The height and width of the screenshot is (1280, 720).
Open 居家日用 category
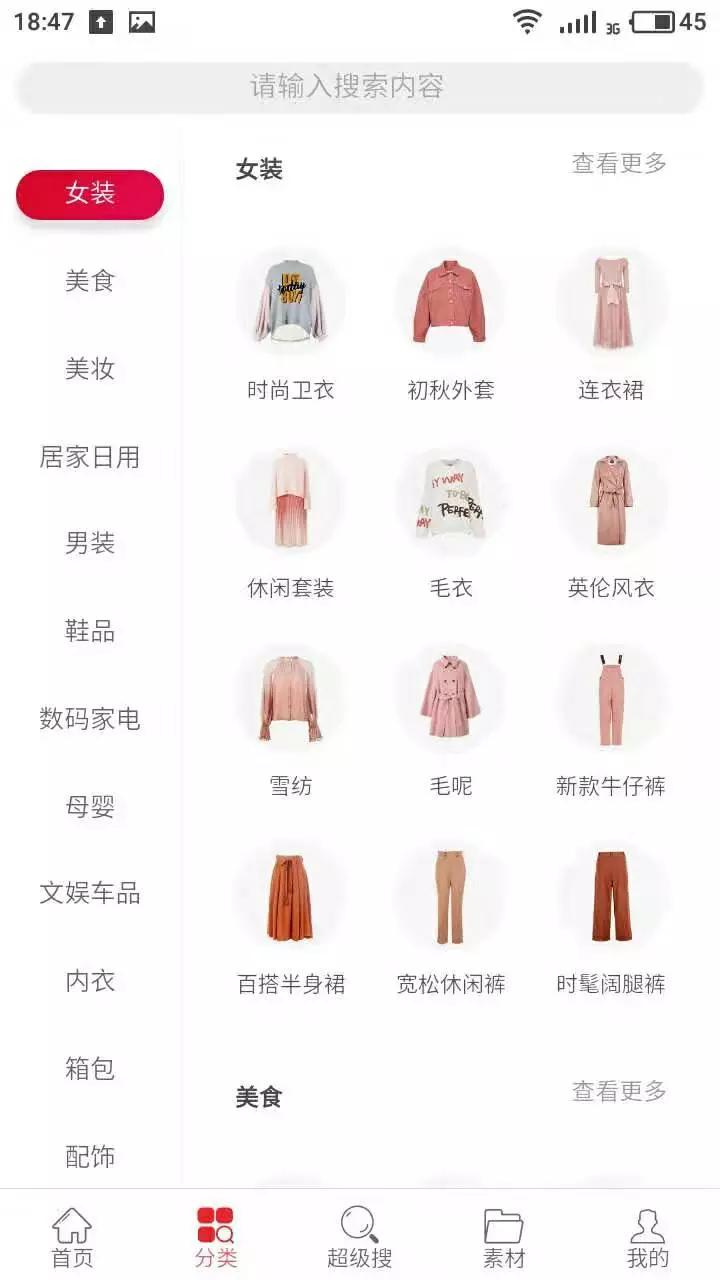(90, 457)
